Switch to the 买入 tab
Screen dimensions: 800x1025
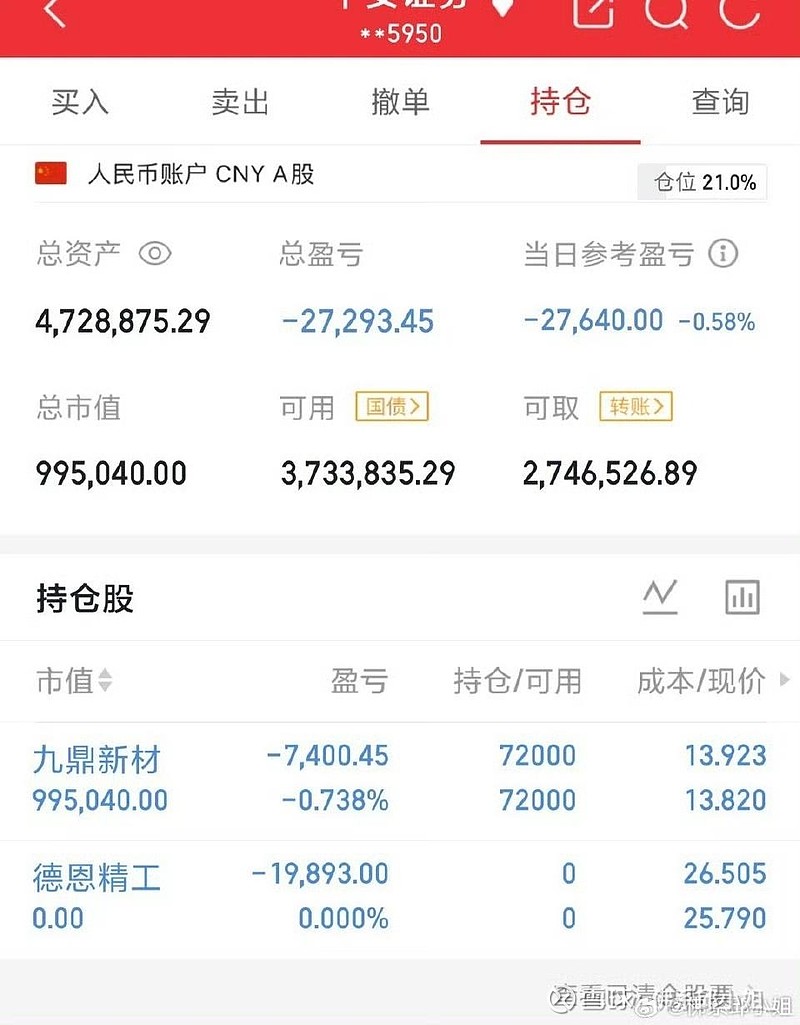tap(80, 102)
